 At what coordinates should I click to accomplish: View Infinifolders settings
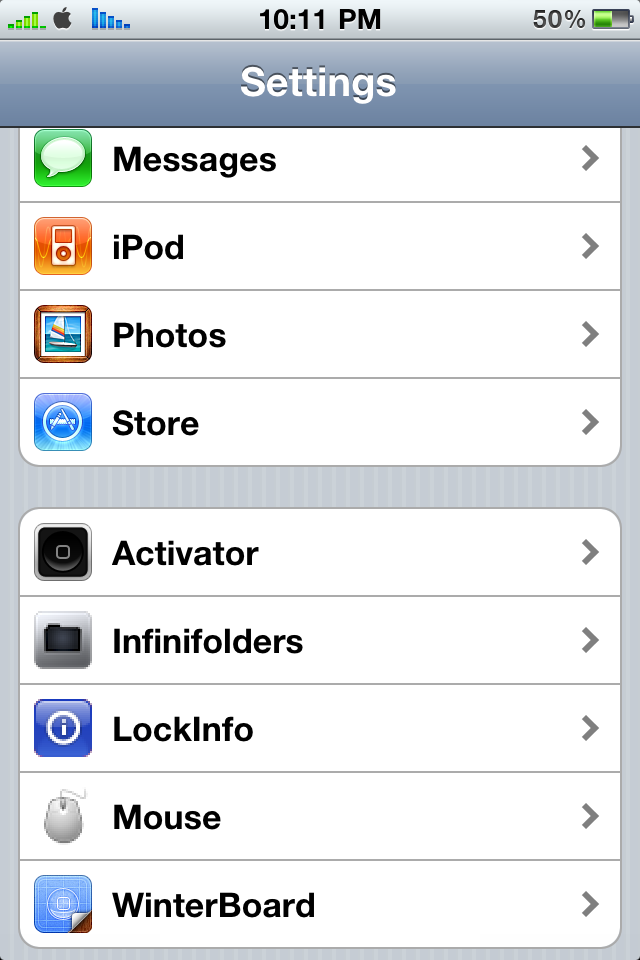(320, 641)
